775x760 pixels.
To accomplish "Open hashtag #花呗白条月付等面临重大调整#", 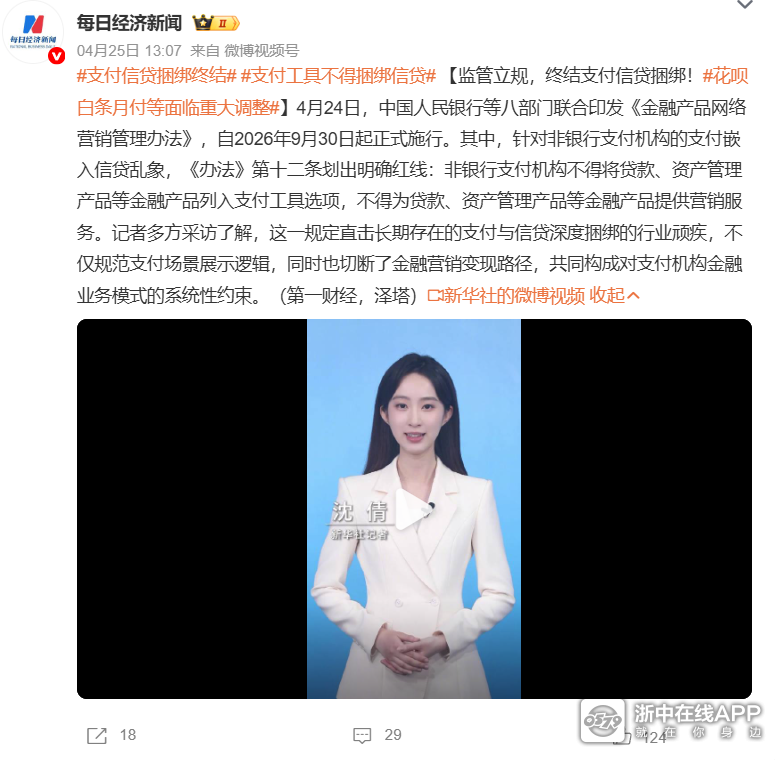I will (x=180, y=104).
